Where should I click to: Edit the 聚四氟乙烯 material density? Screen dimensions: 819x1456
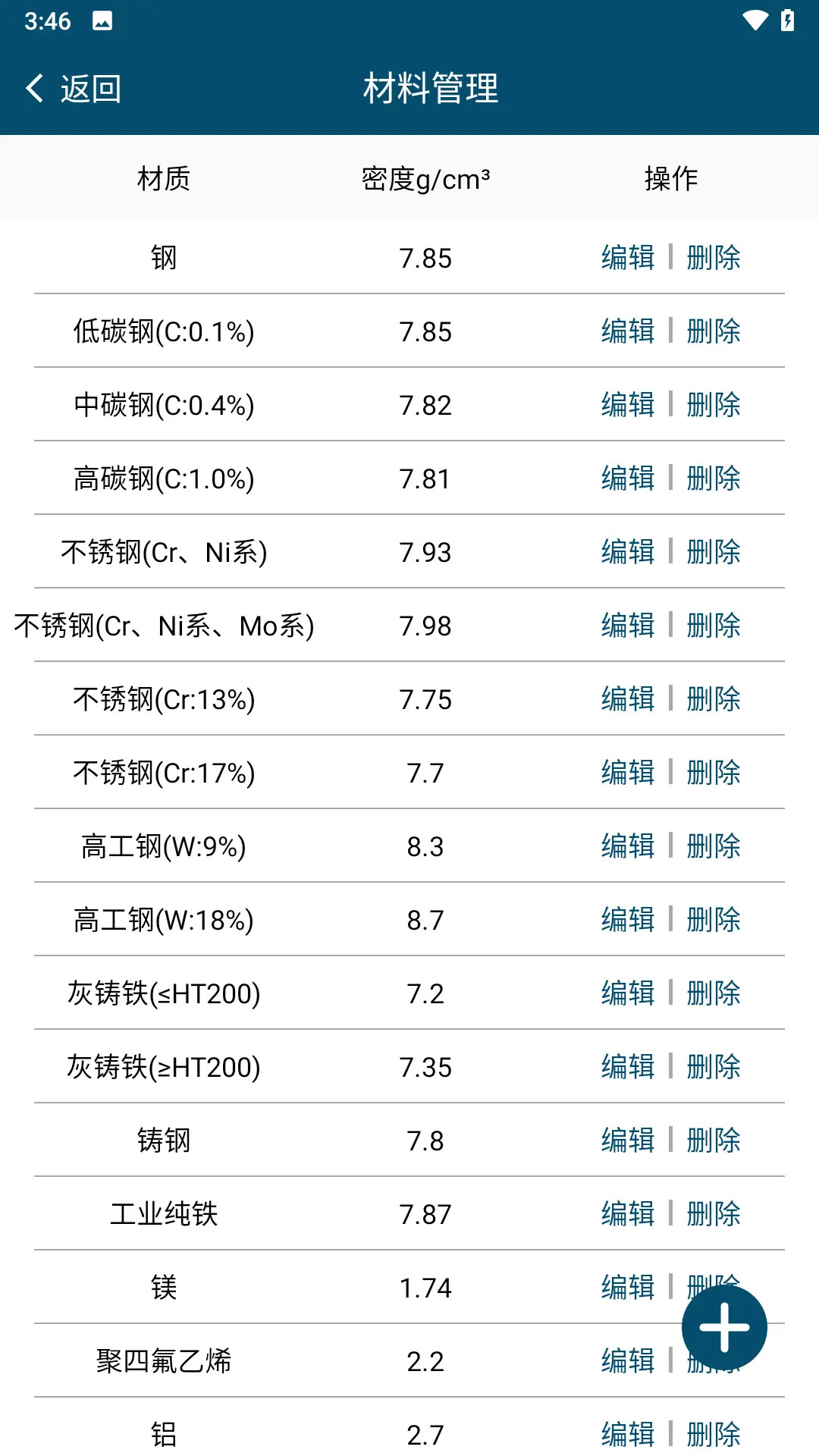click(x=626, y=1360)
